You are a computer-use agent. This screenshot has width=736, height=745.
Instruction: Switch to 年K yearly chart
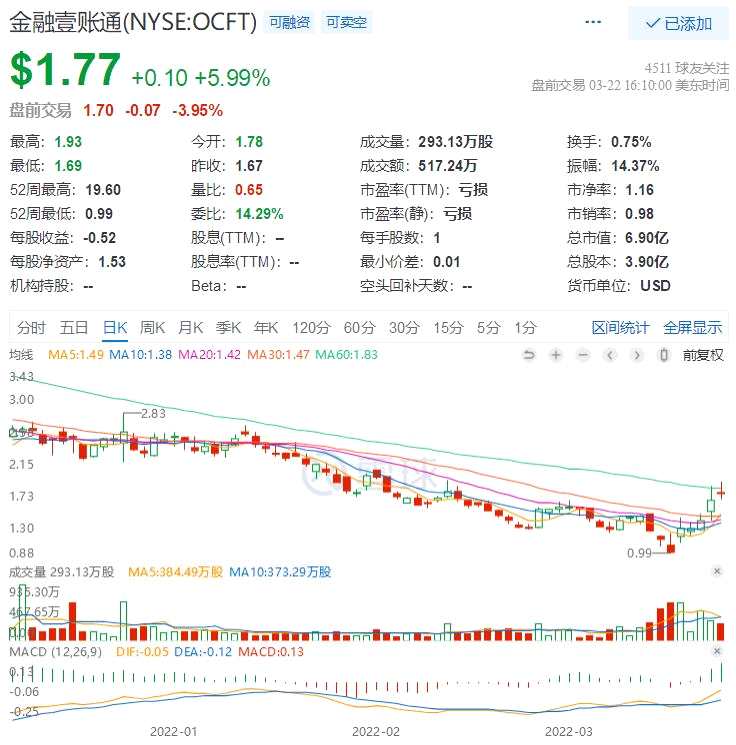click(267, 327)
